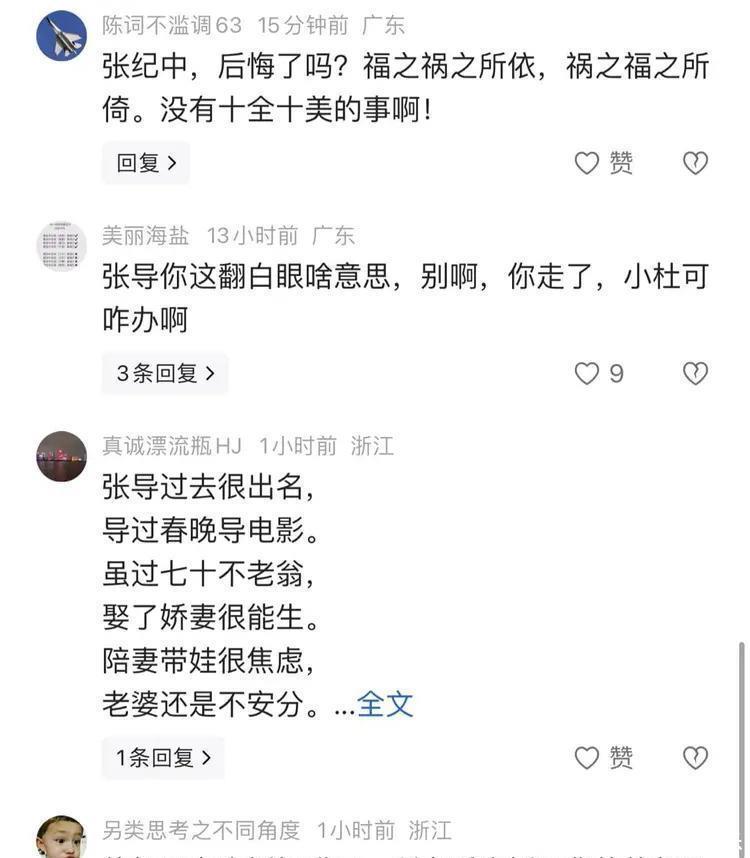Dislike 陈词不滥调63's comment
Screen dimensions: 750x858
[x=695, y=163]
